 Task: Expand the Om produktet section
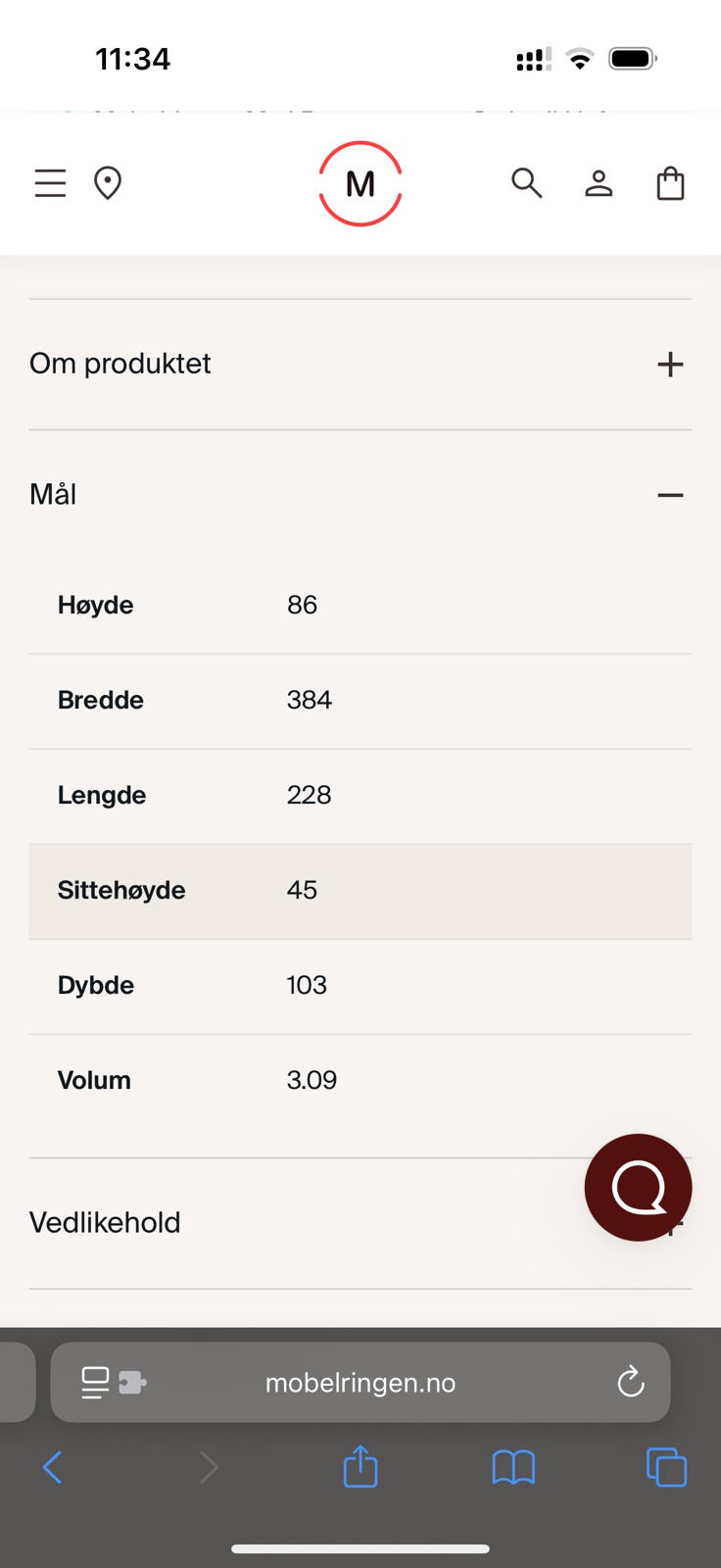click(670, 365)
